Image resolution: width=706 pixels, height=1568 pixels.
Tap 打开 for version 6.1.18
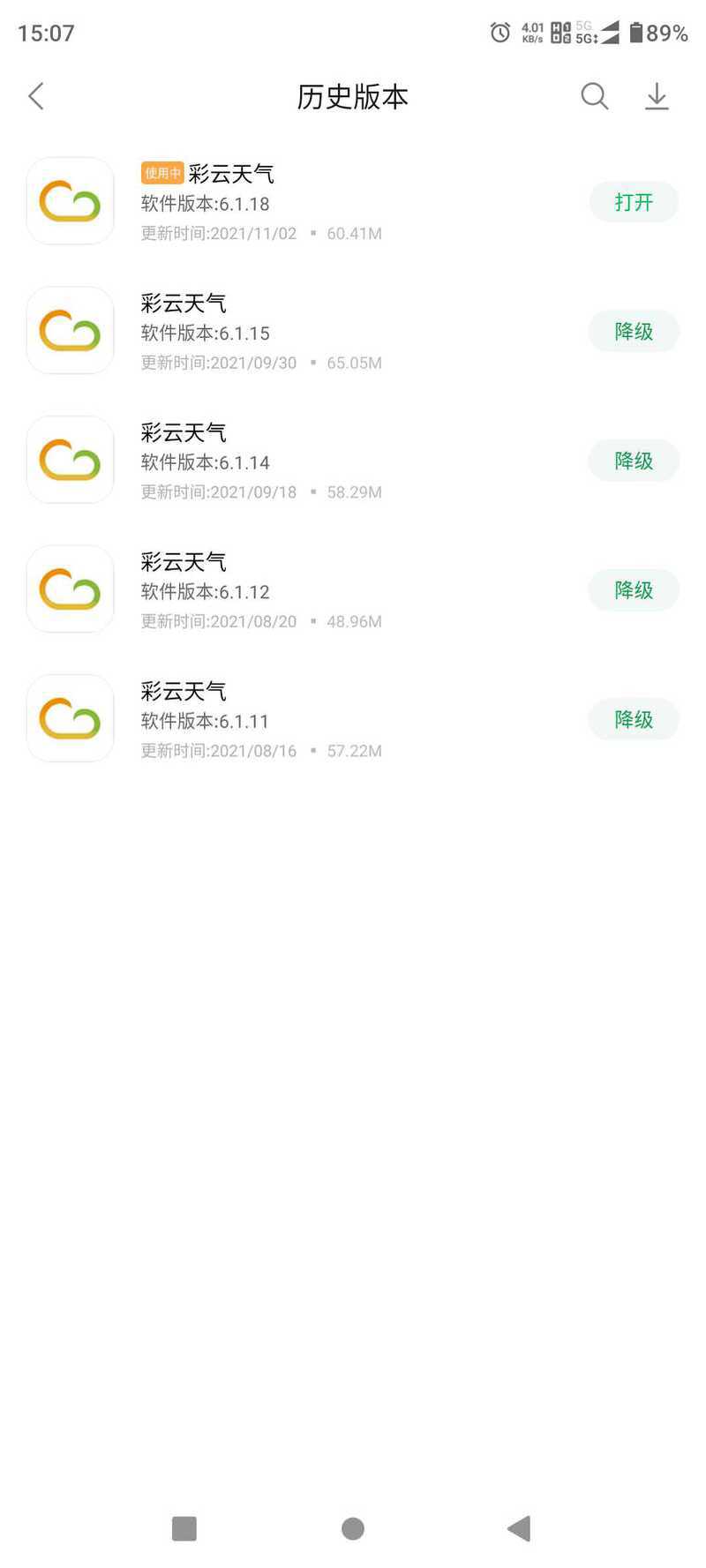pos(634,202)
